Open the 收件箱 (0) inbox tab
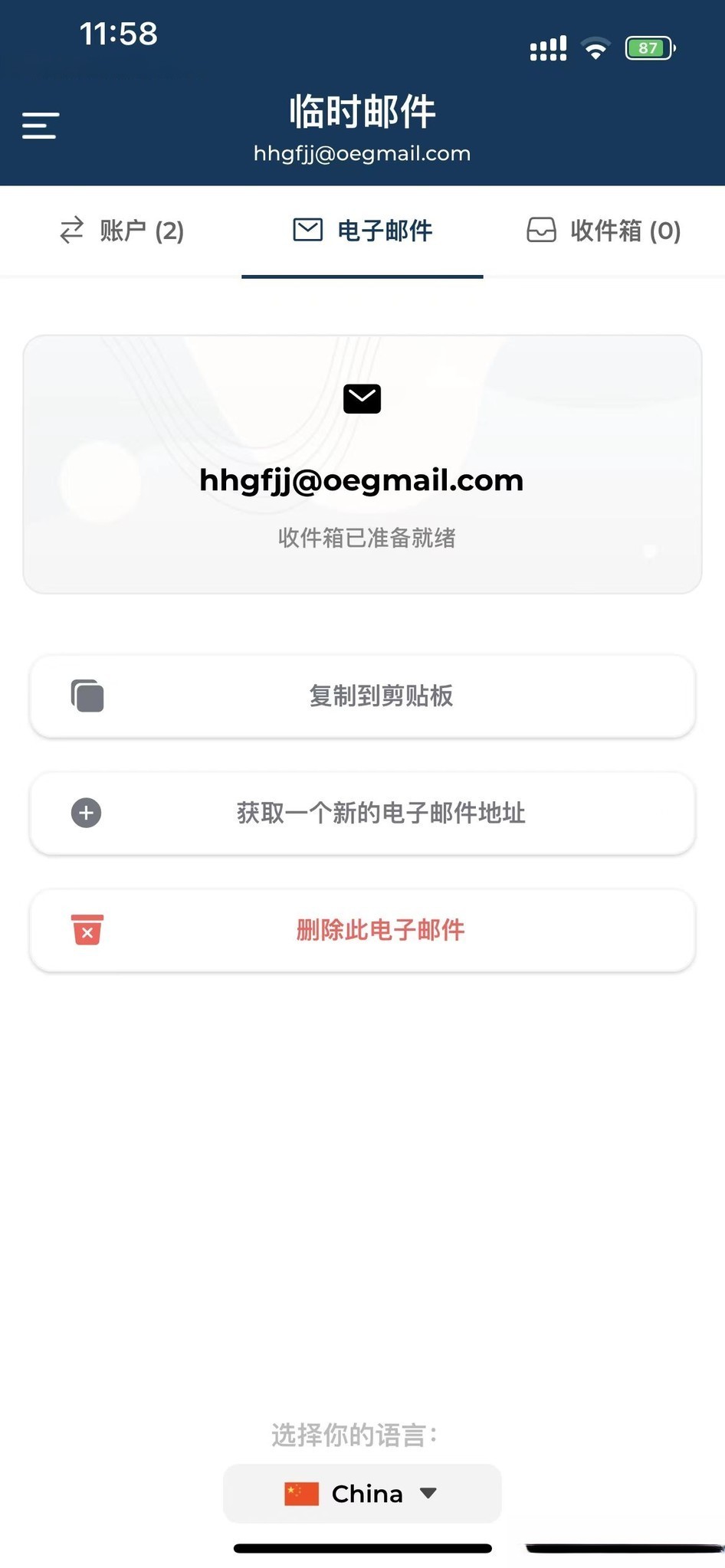The width and height of the screenshot is (725, 1568). [x=603, y=231]
